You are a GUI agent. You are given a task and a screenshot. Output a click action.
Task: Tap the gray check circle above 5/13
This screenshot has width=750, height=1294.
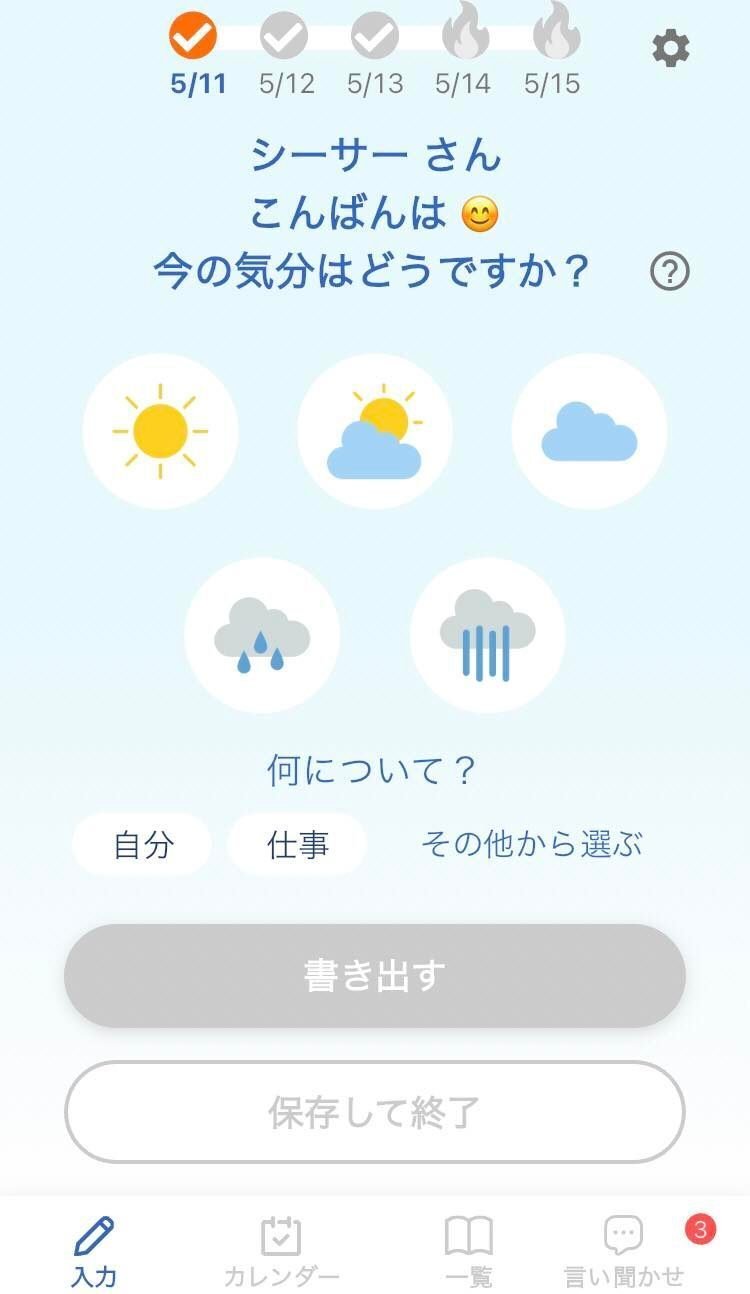coord(374,38)
